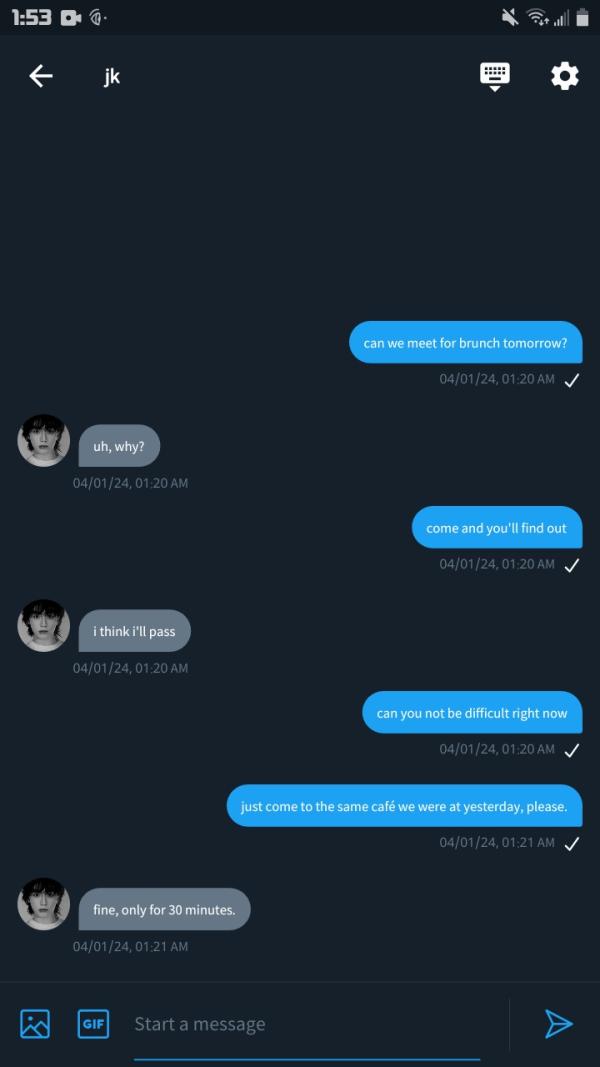
Task: Go back using the top arrow
Action: (x=40, y=76)
